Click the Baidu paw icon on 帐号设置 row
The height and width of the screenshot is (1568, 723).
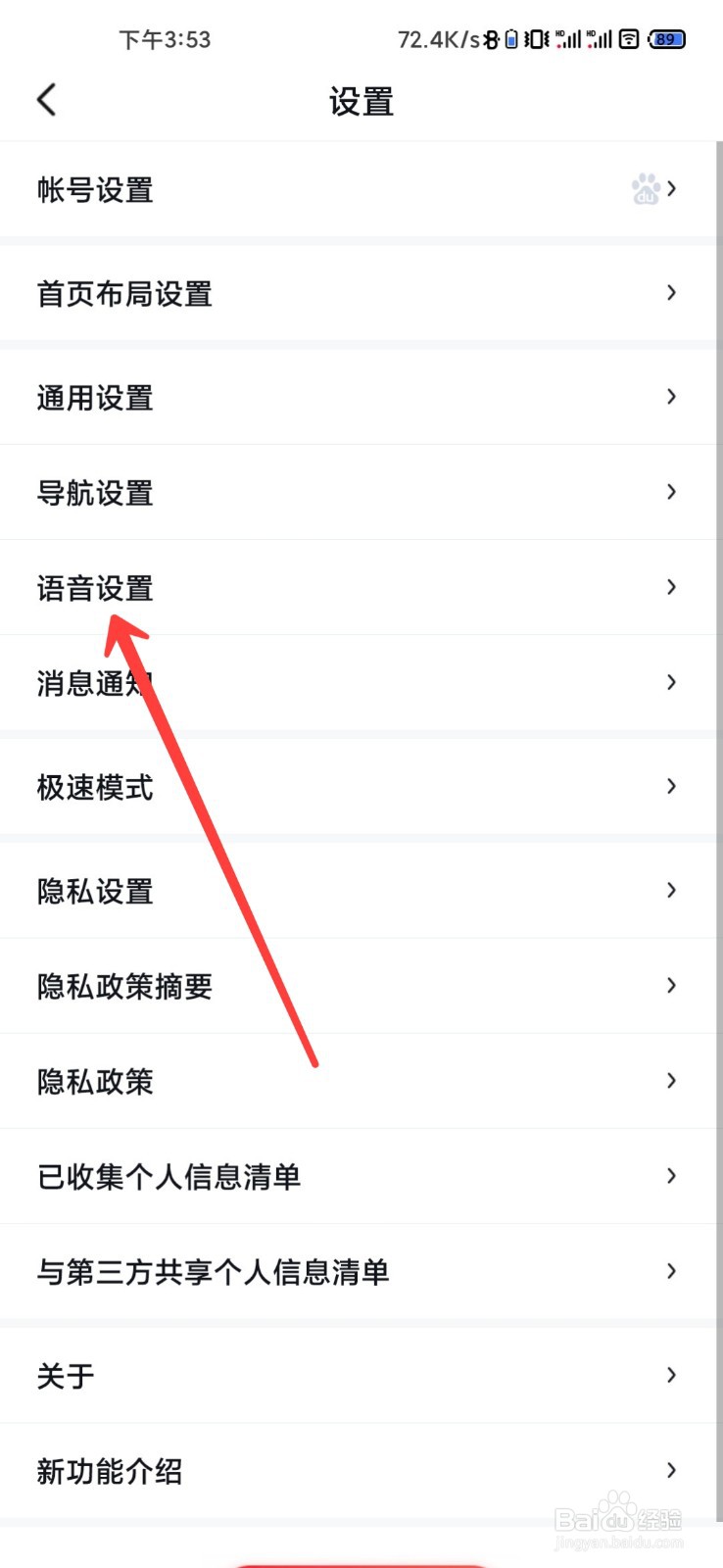tap(645, 188)
